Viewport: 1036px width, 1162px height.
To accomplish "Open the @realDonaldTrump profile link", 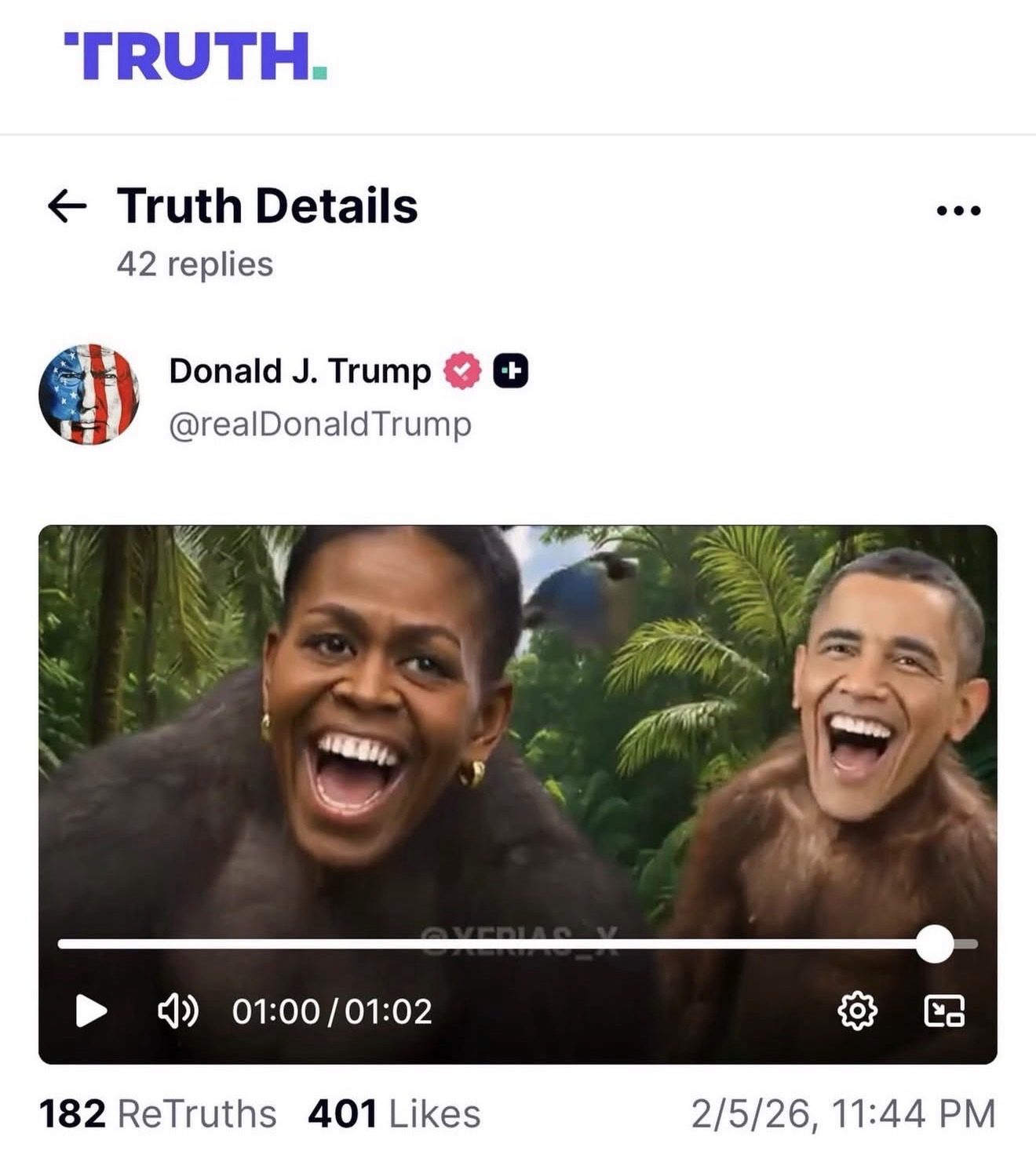I will (x=319, y=424).
